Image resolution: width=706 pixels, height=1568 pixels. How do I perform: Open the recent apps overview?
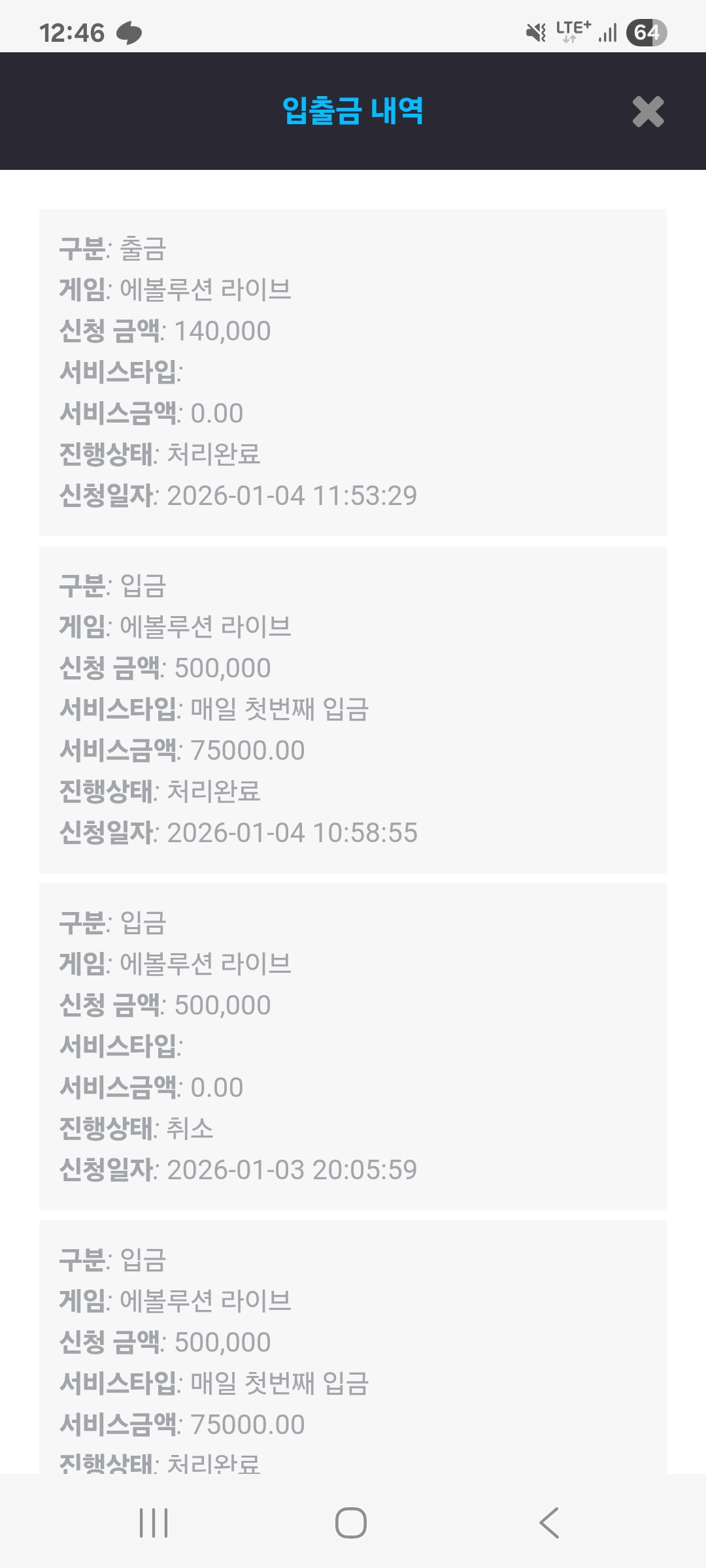(154, 1523)
